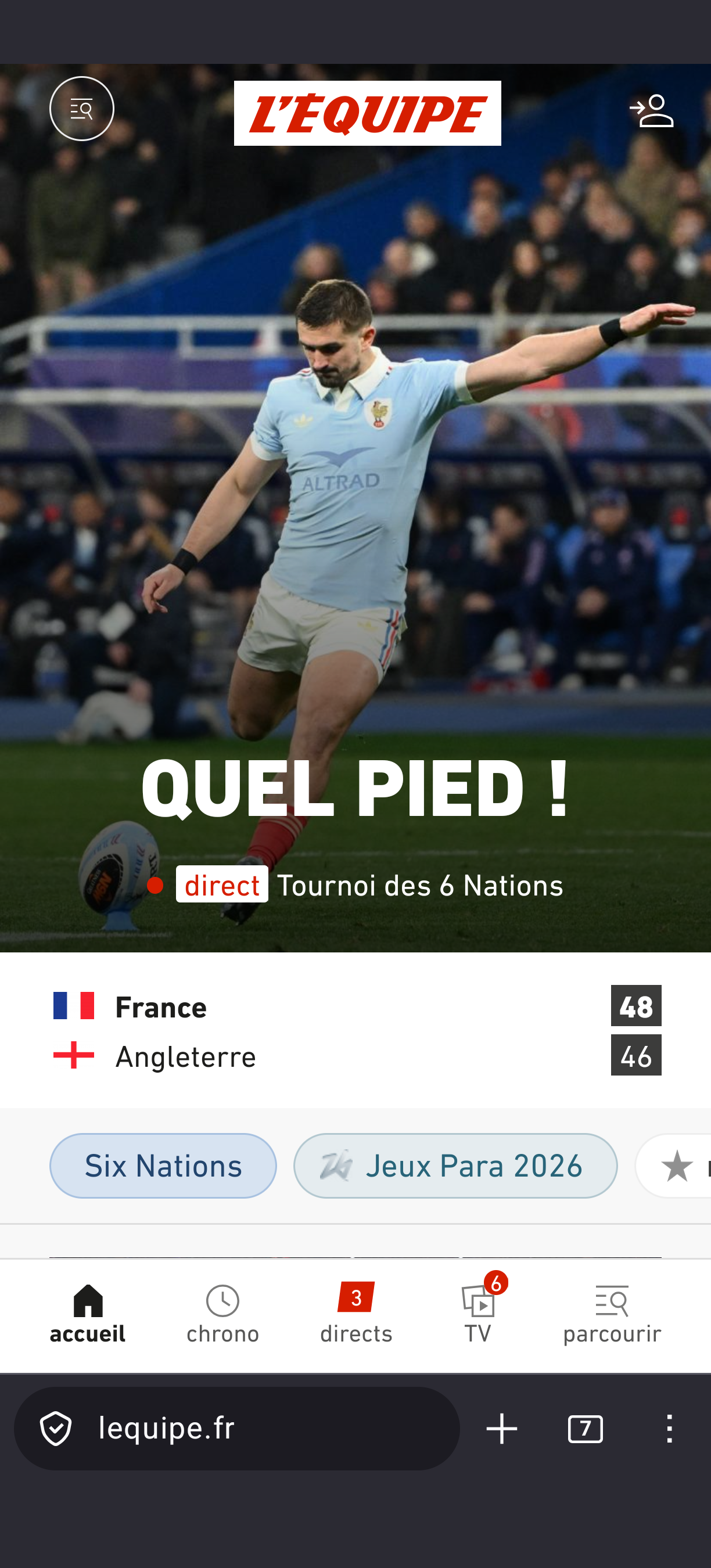Select the Jeux Para 2026 chip

(455, 1166)
